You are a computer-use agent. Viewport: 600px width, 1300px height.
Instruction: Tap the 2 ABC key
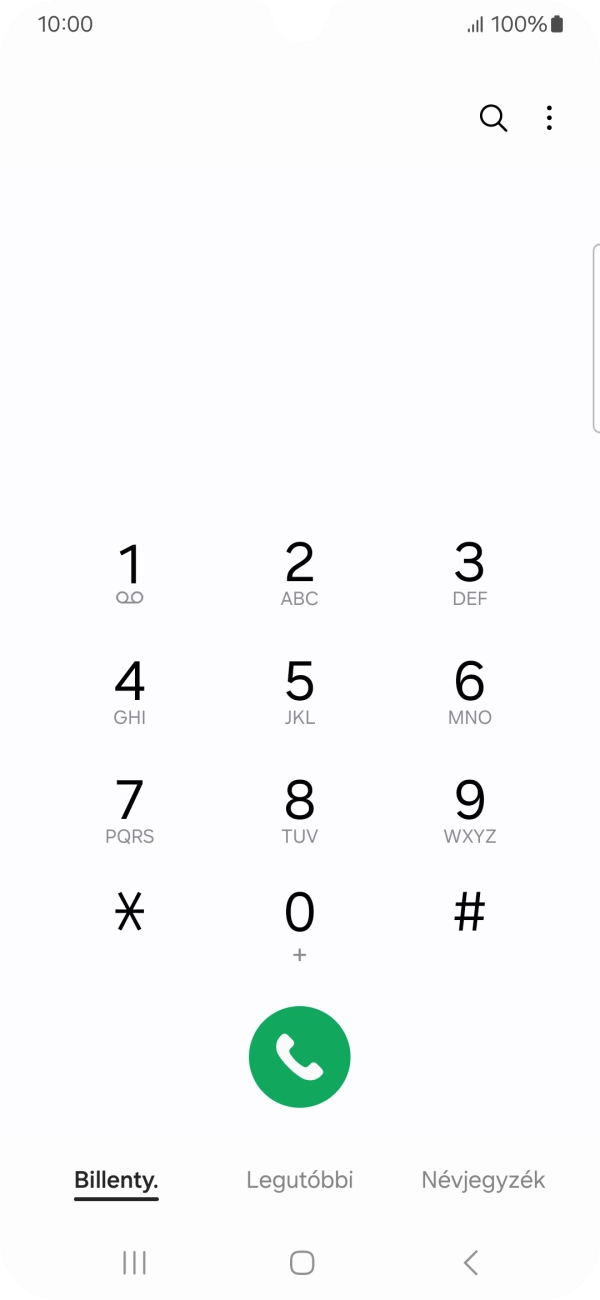300,573
